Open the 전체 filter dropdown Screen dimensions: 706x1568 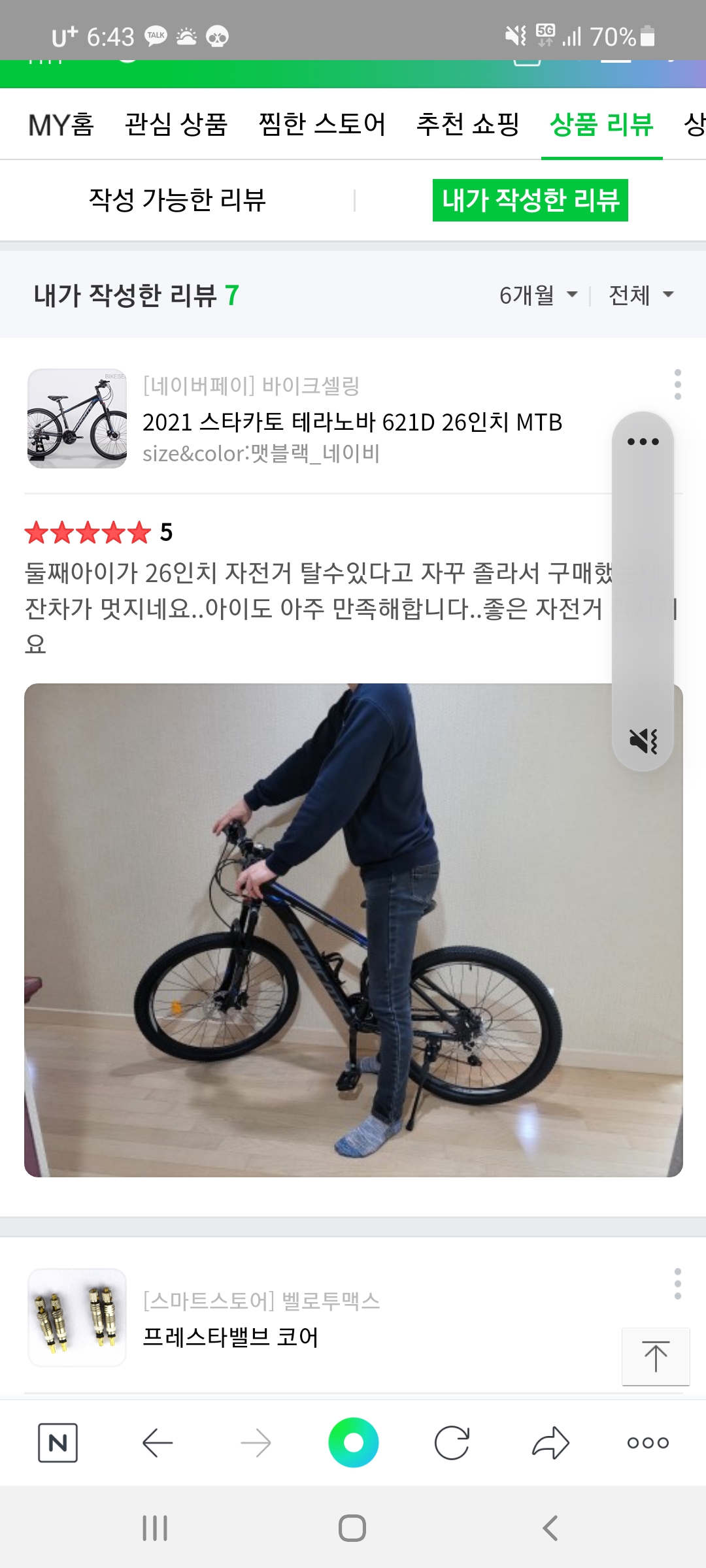pyautogui.click(x=640, y=295)
